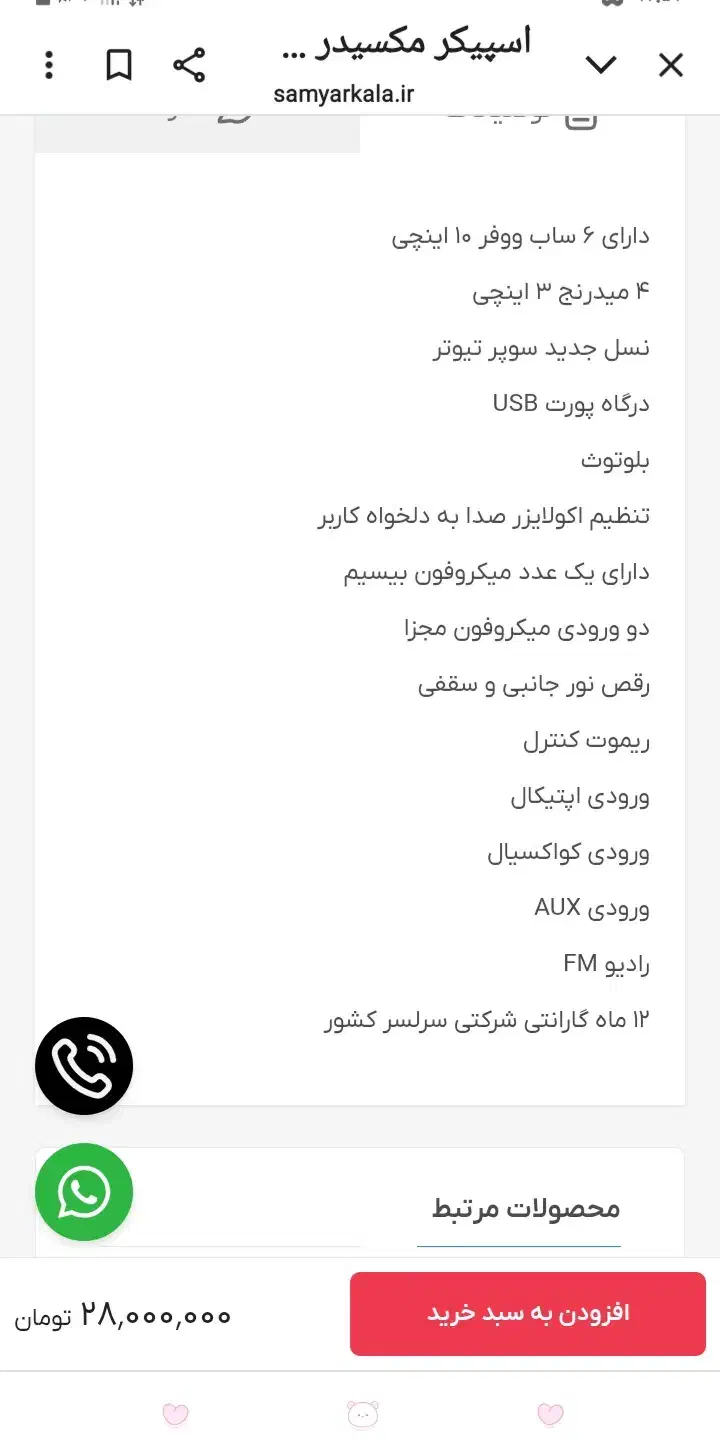The image size is (720, 1454).
Task: Share this product page
Action: (189, 66)
